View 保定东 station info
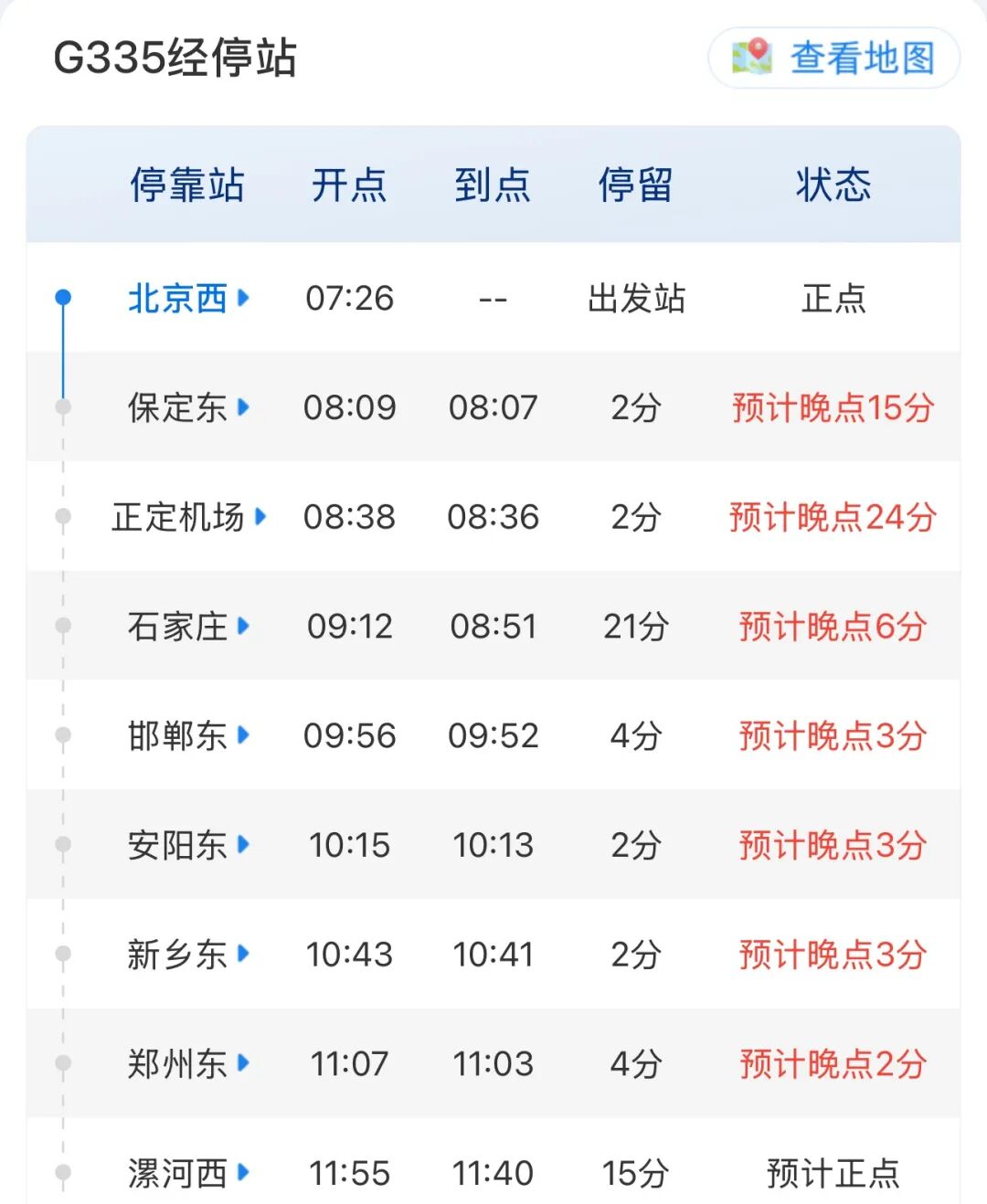Screen dimensions: 987x1204 [187, 407]
